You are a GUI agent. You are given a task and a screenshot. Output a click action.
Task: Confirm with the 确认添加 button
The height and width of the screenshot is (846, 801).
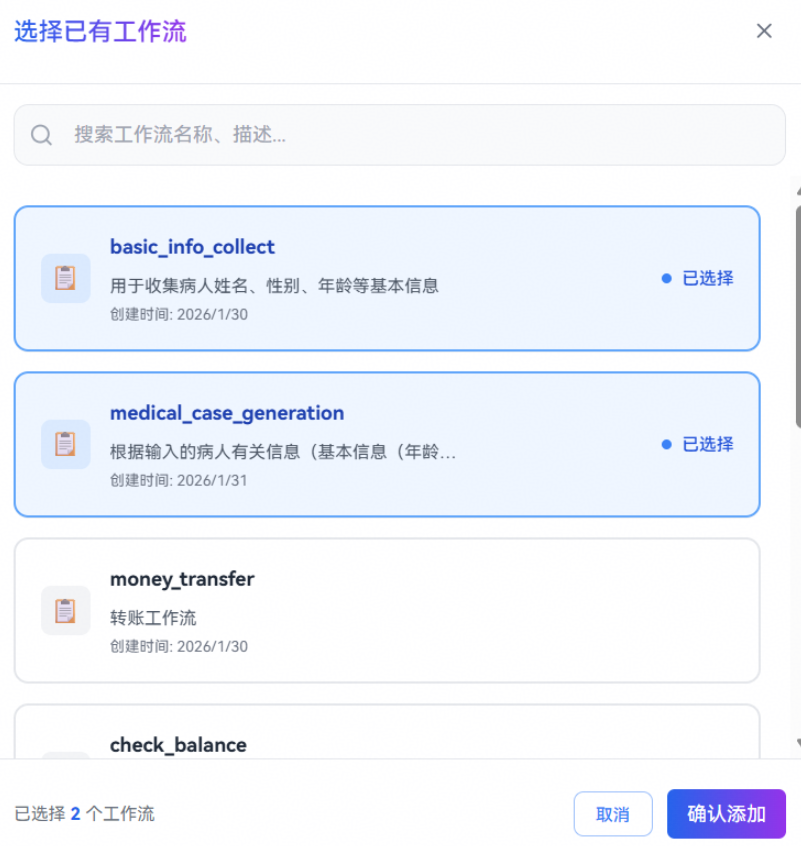726,814
